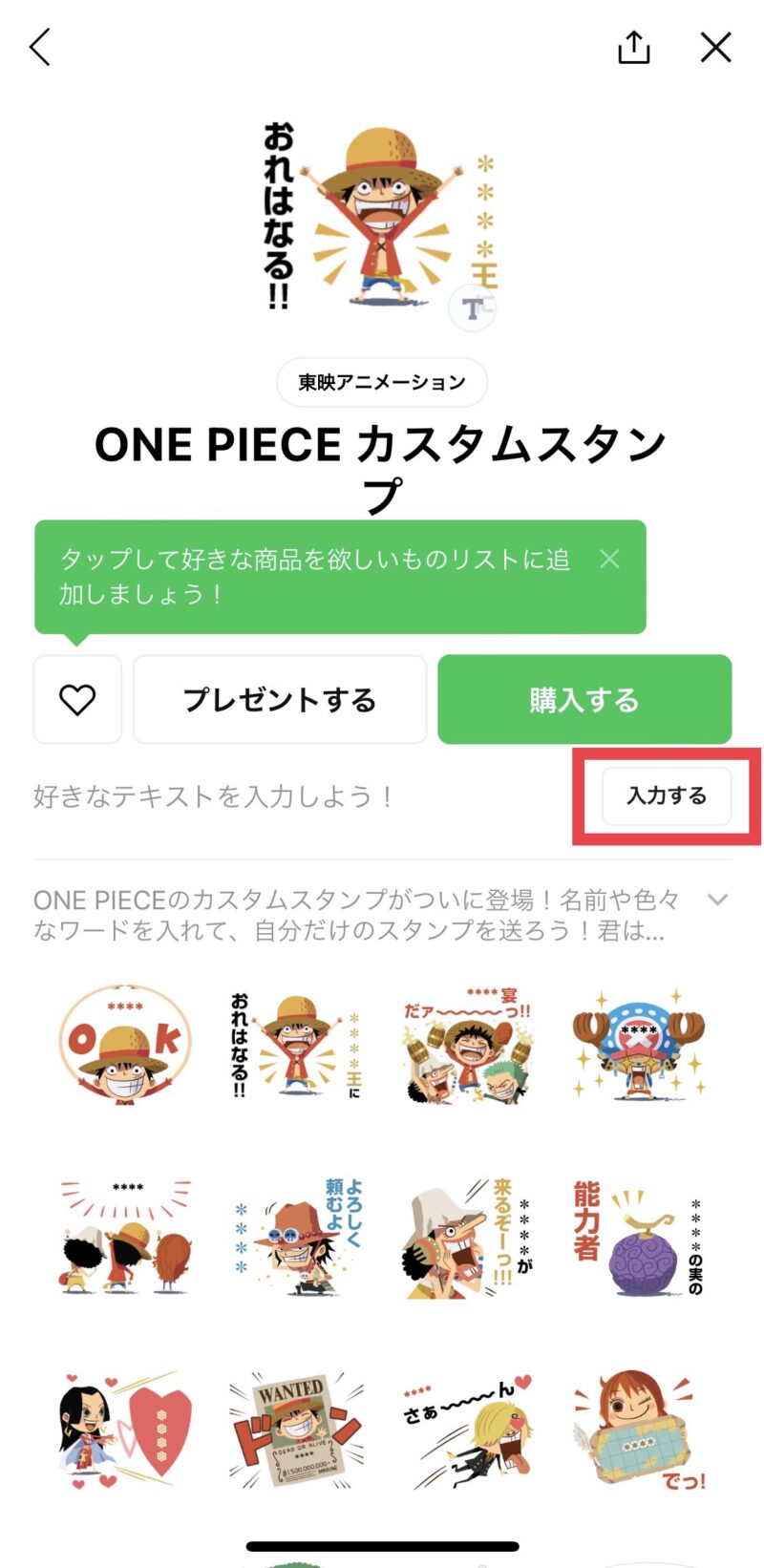The width and height of the screenshot is (764, 1568).
Task: Preview the Luffy OK sticker
Action: coord(125,1046)
